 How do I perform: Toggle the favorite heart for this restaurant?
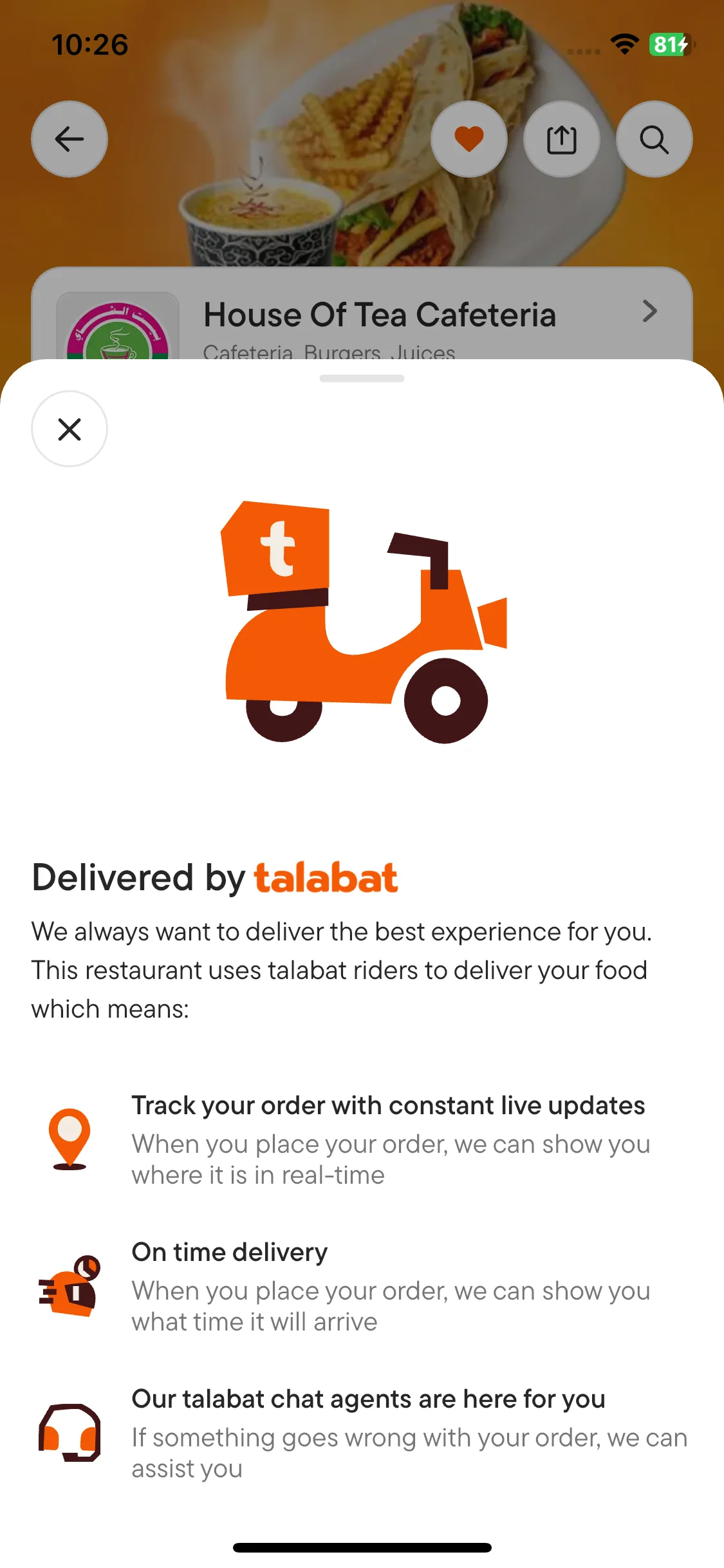click(x=469, y=139)
